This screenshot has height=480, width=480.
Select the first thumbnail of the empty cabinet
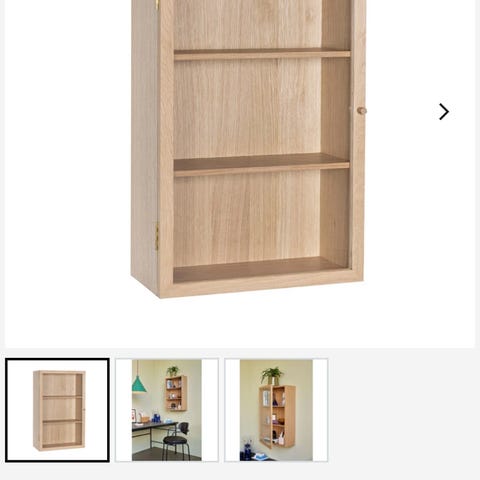[57, 410]
